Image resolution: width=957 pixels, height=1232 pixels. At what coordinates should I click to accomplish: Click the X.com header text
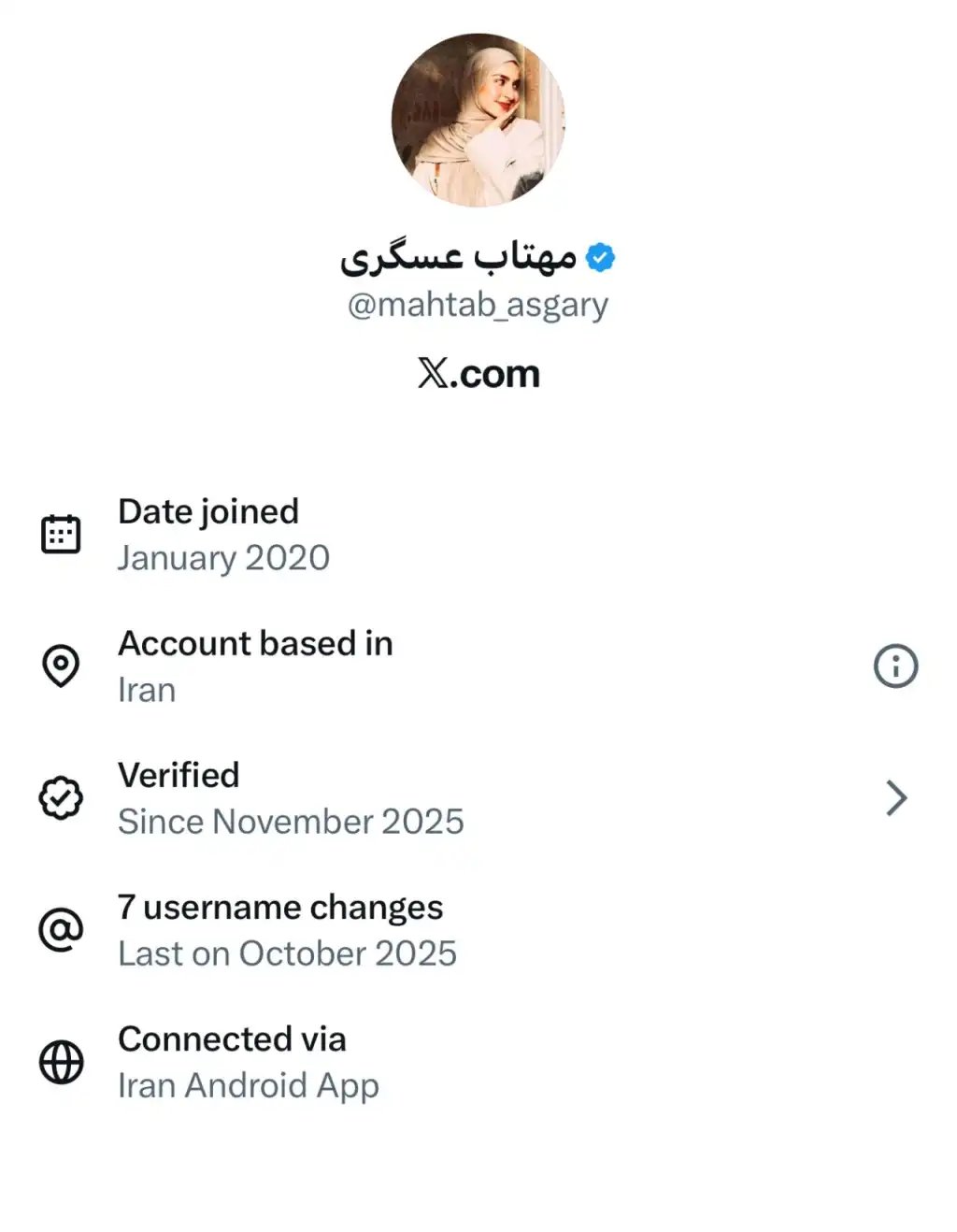478,373
